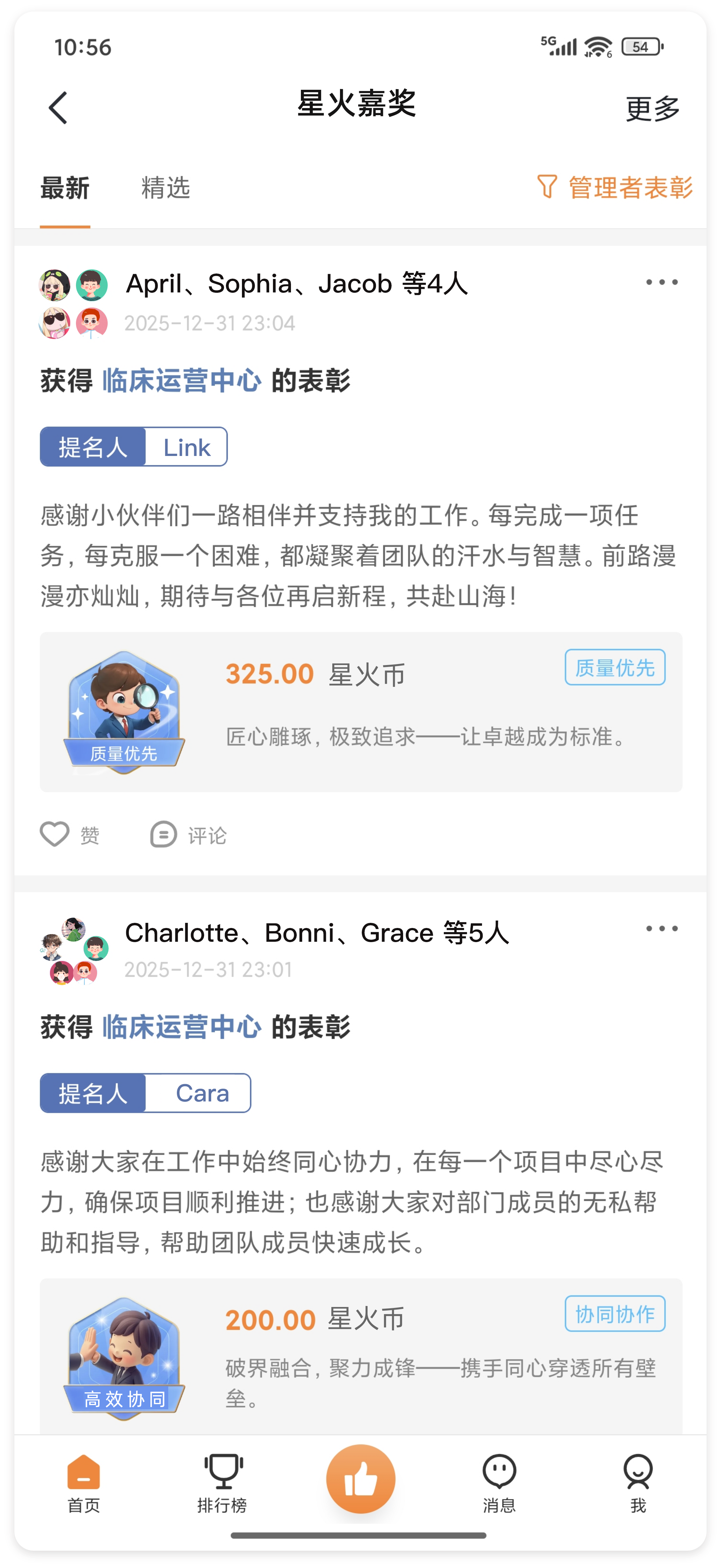This screenshot has width=721, height=1568.
Task: Open the three-dot menu on Charlotte's post
Action: point(661,929)
